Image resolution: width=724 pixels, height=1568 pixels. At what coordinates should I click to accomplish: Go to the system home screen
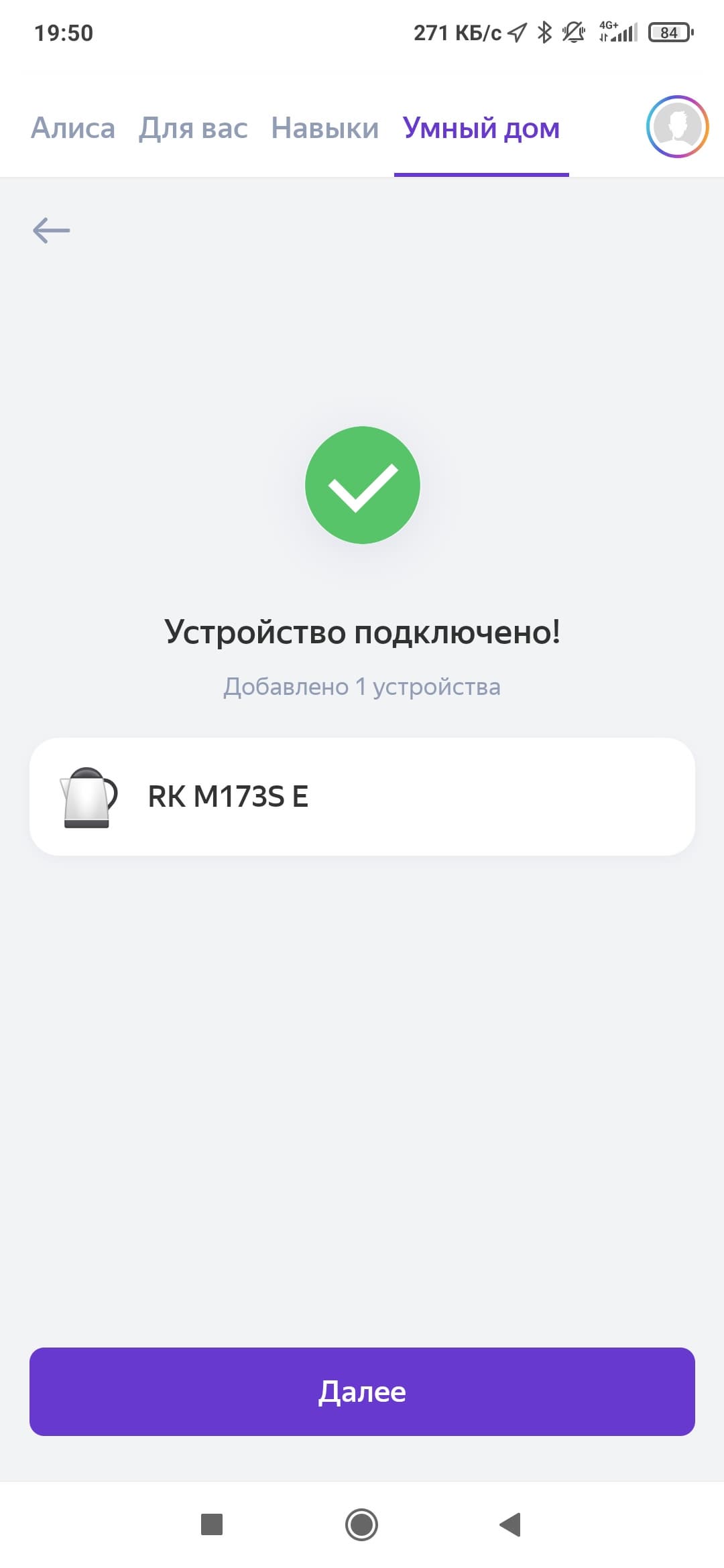361,1524
